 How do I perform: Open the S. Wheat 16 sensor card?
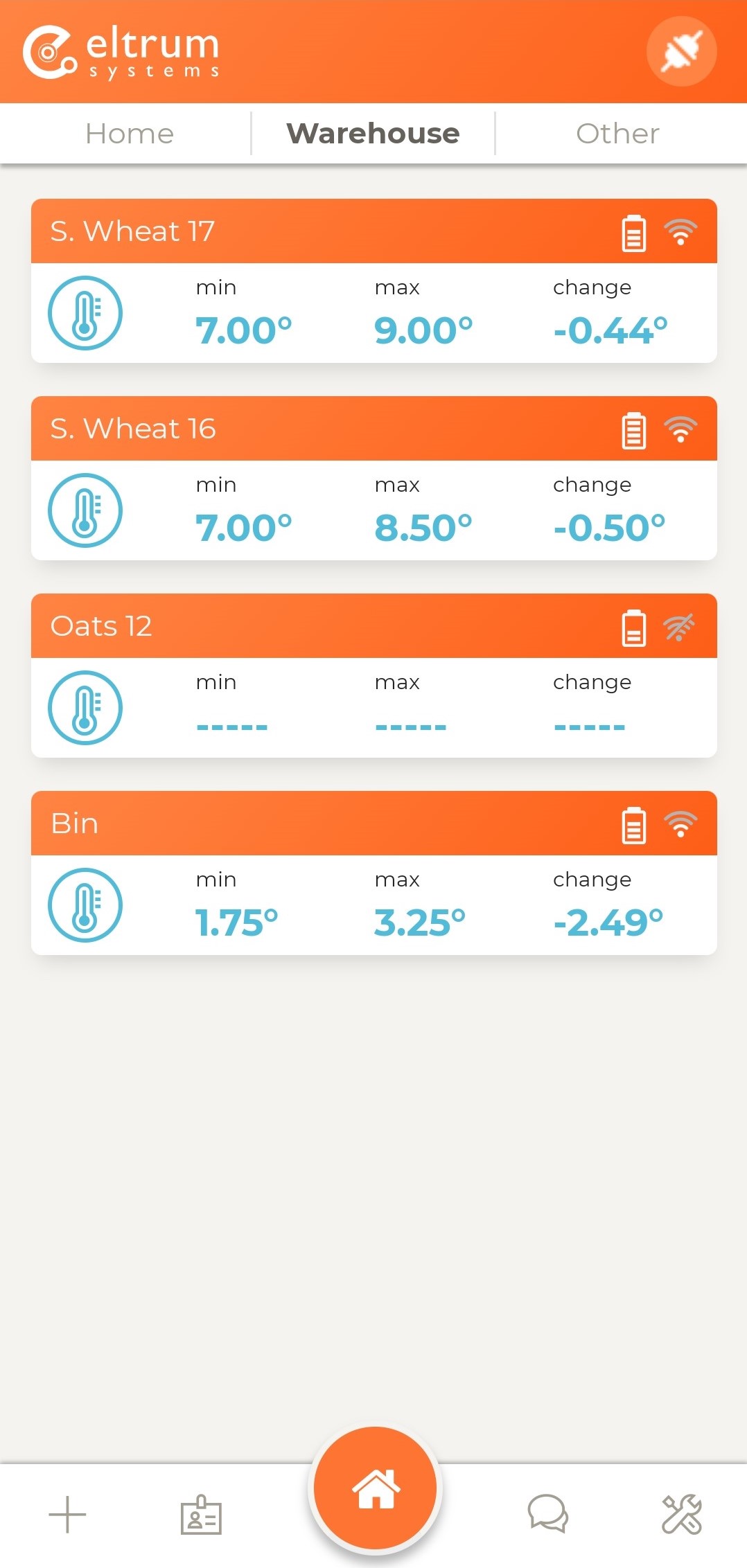click(374, 478)
